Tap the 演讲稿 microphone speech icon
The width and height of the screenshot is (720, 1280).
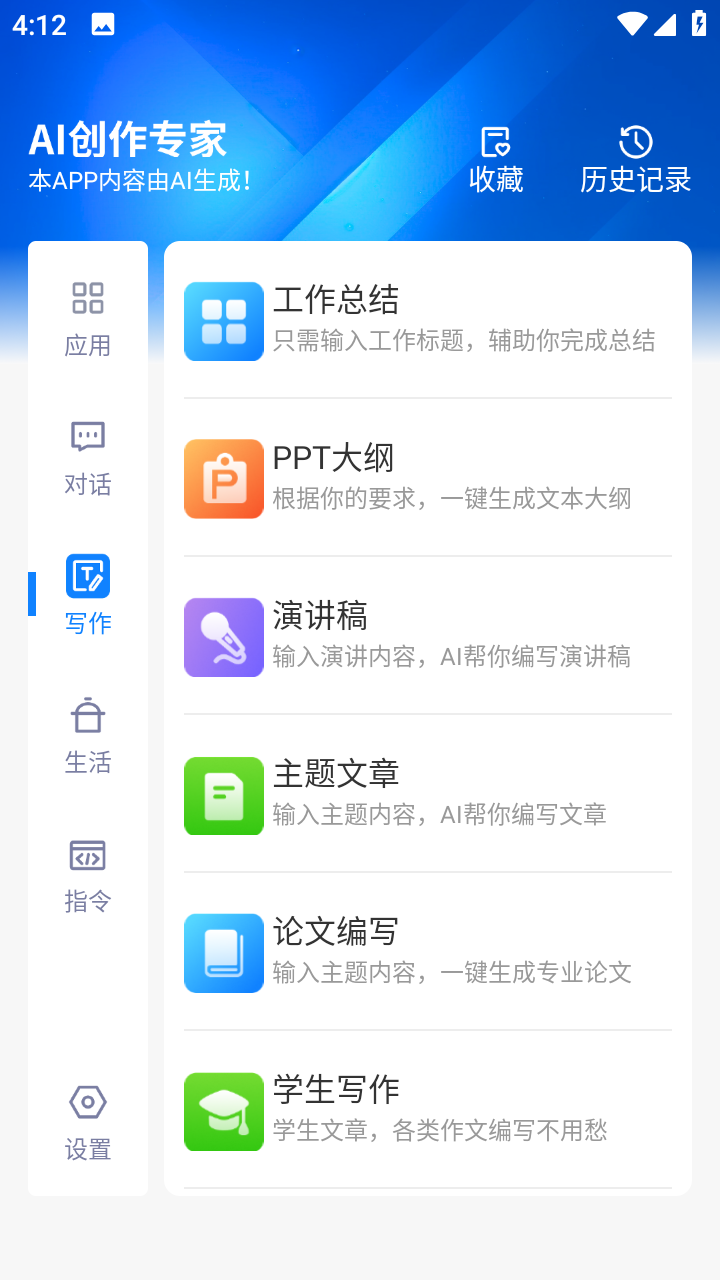pos(223,637)
